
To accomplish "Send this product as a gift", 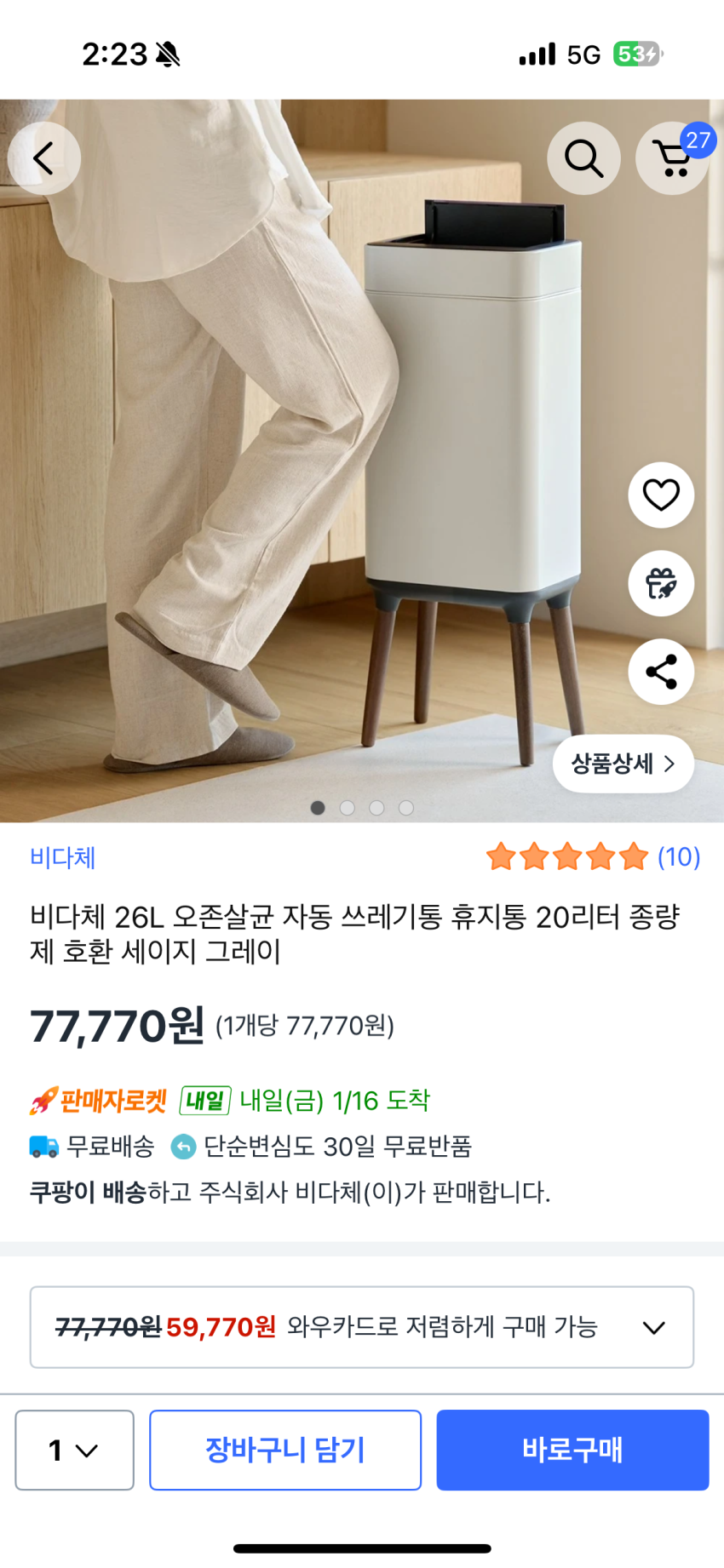I will 661,584.
